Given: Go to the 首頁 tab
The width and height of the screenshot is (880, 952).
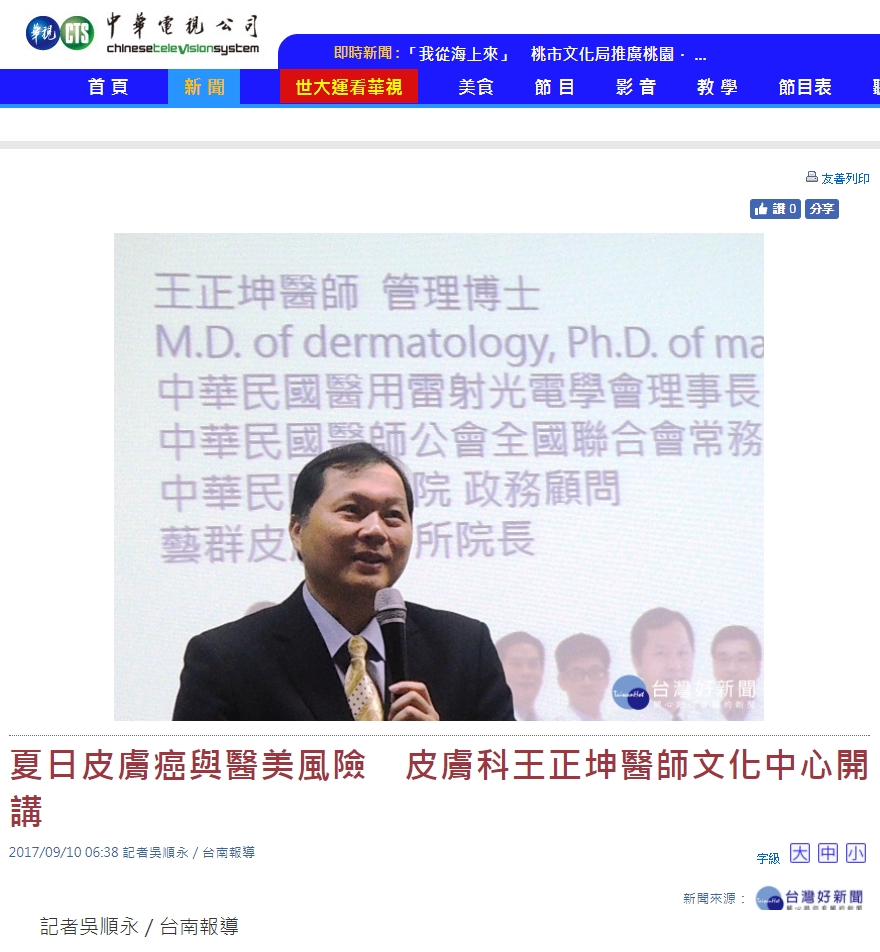Looking at the screenshot, I should (108, 87).
